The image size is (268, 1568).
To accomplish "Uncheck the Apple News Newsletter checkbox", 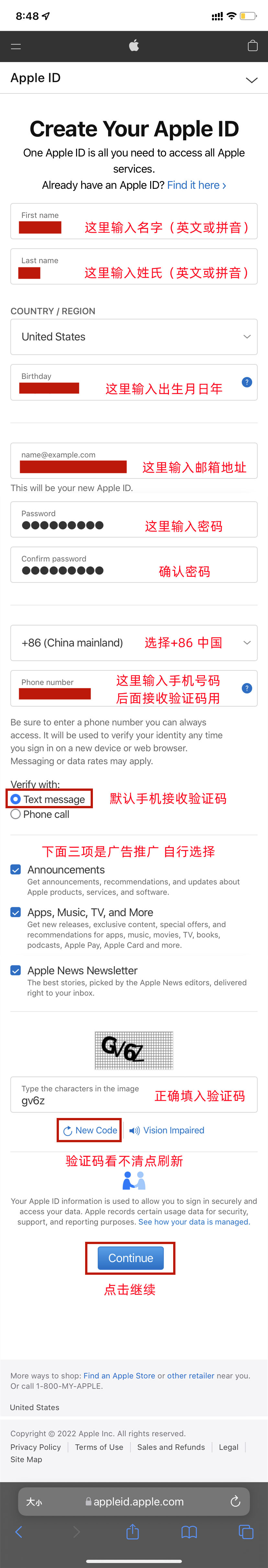I will pos(16,971).
